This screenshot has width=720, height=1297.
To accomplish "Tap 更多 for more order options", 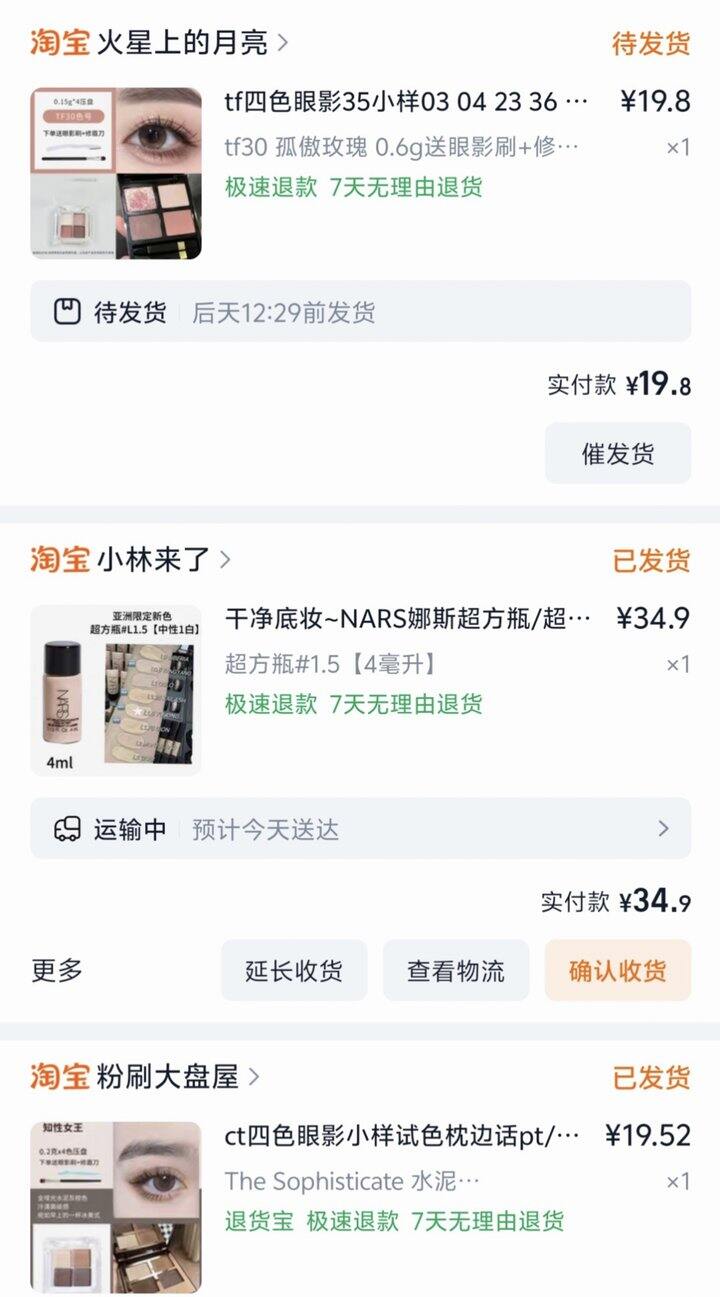I will coord(57,970).
